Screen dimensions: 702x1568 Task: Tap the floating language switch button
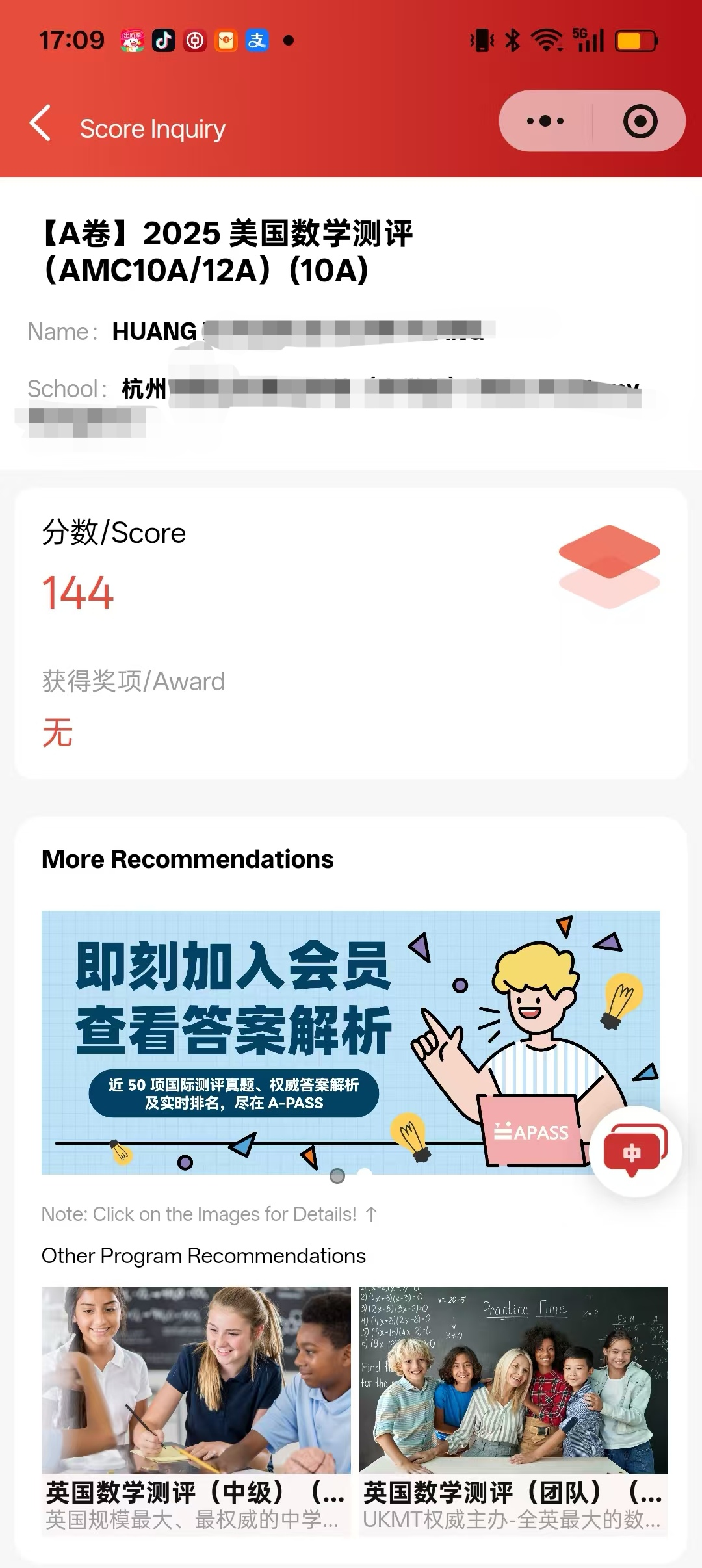634,1151
